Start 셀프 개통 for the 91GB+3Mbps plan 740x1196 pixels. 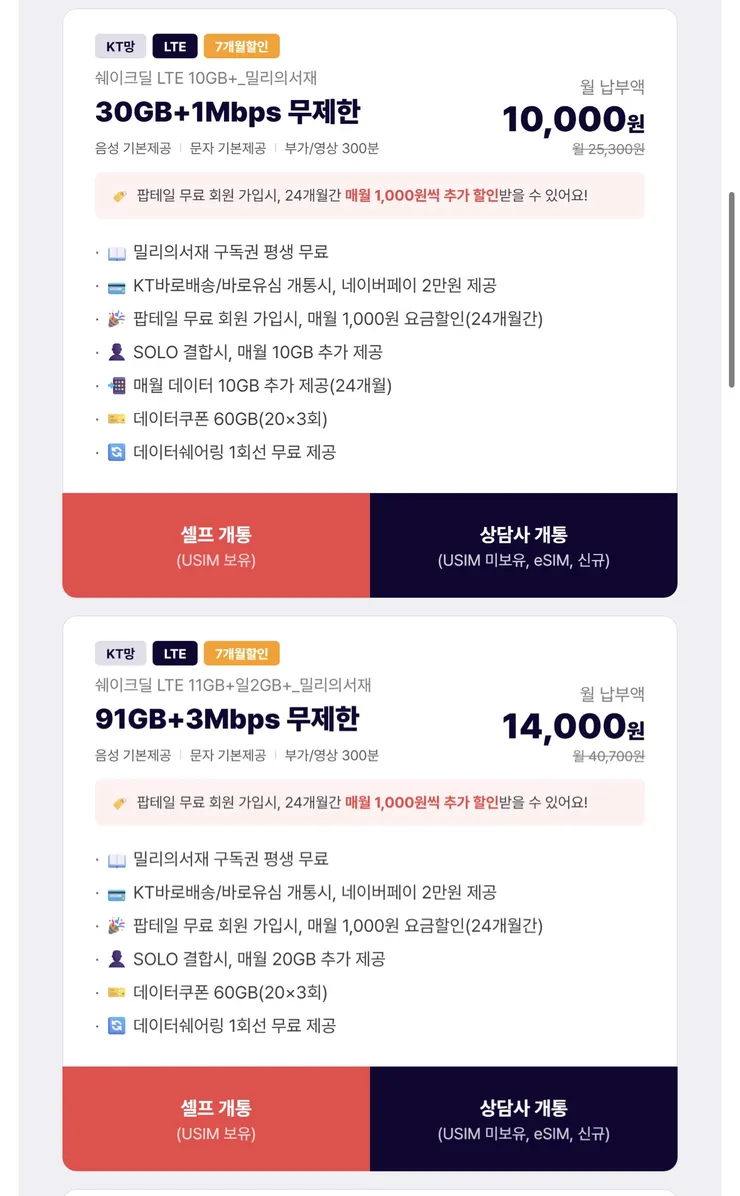[x=216, y=1118]
